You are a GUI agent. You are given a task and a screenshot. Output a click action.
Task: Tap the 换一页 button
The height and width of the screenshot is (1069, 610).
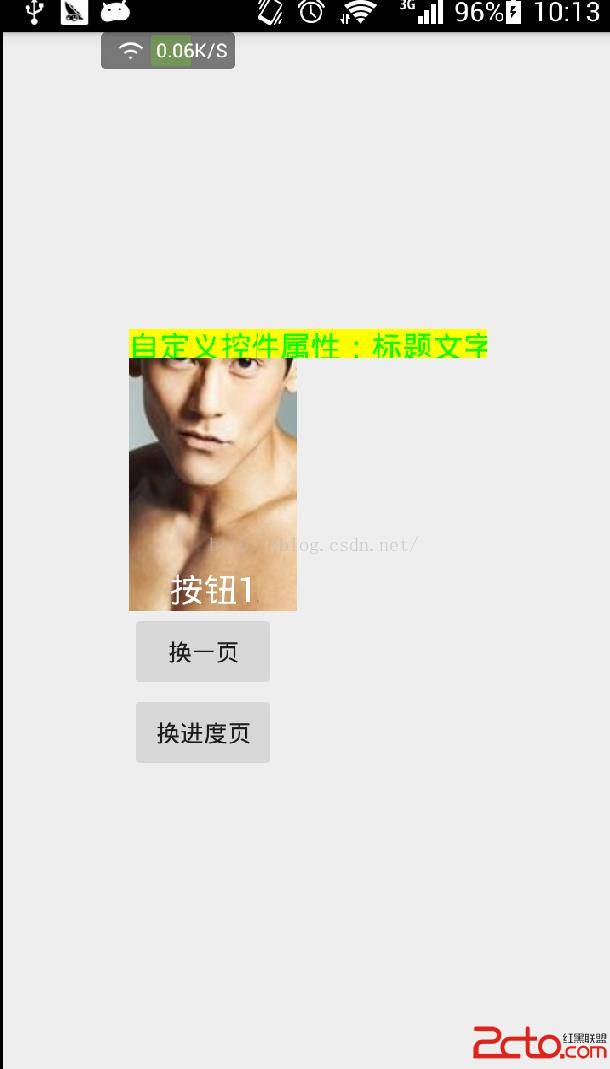click(x=203, y=652)
